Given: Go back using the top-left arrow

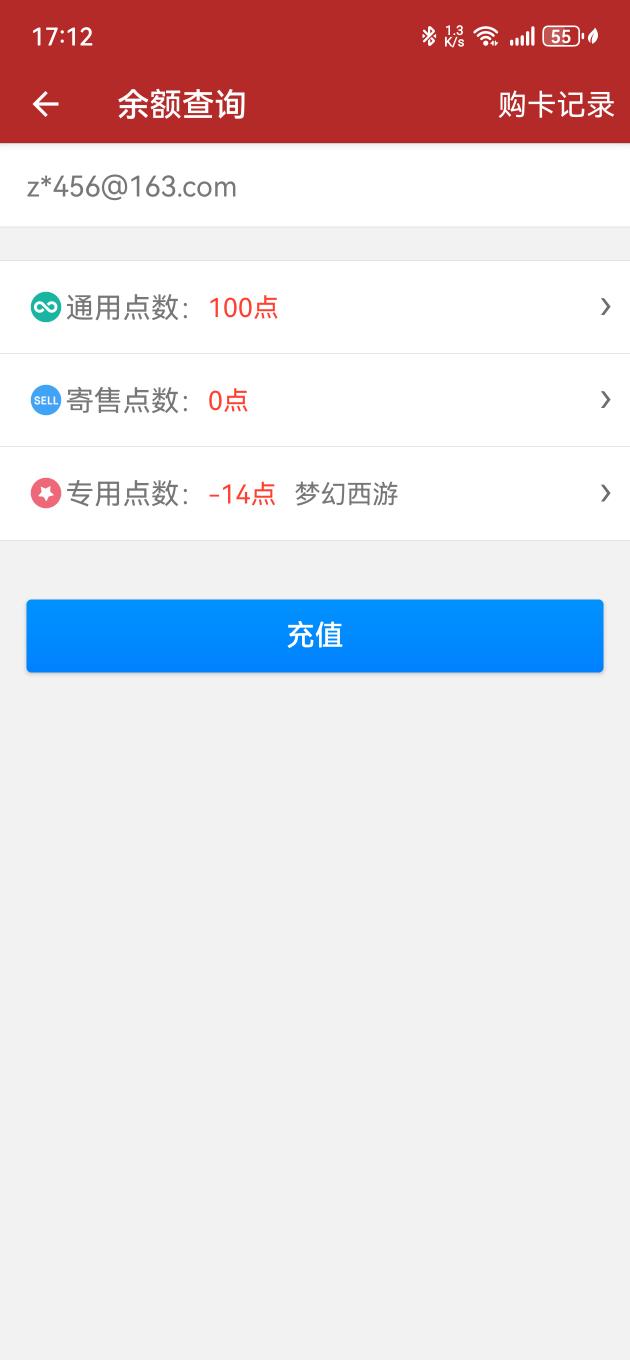Looking at the screenshot, I should coord(46,104).
